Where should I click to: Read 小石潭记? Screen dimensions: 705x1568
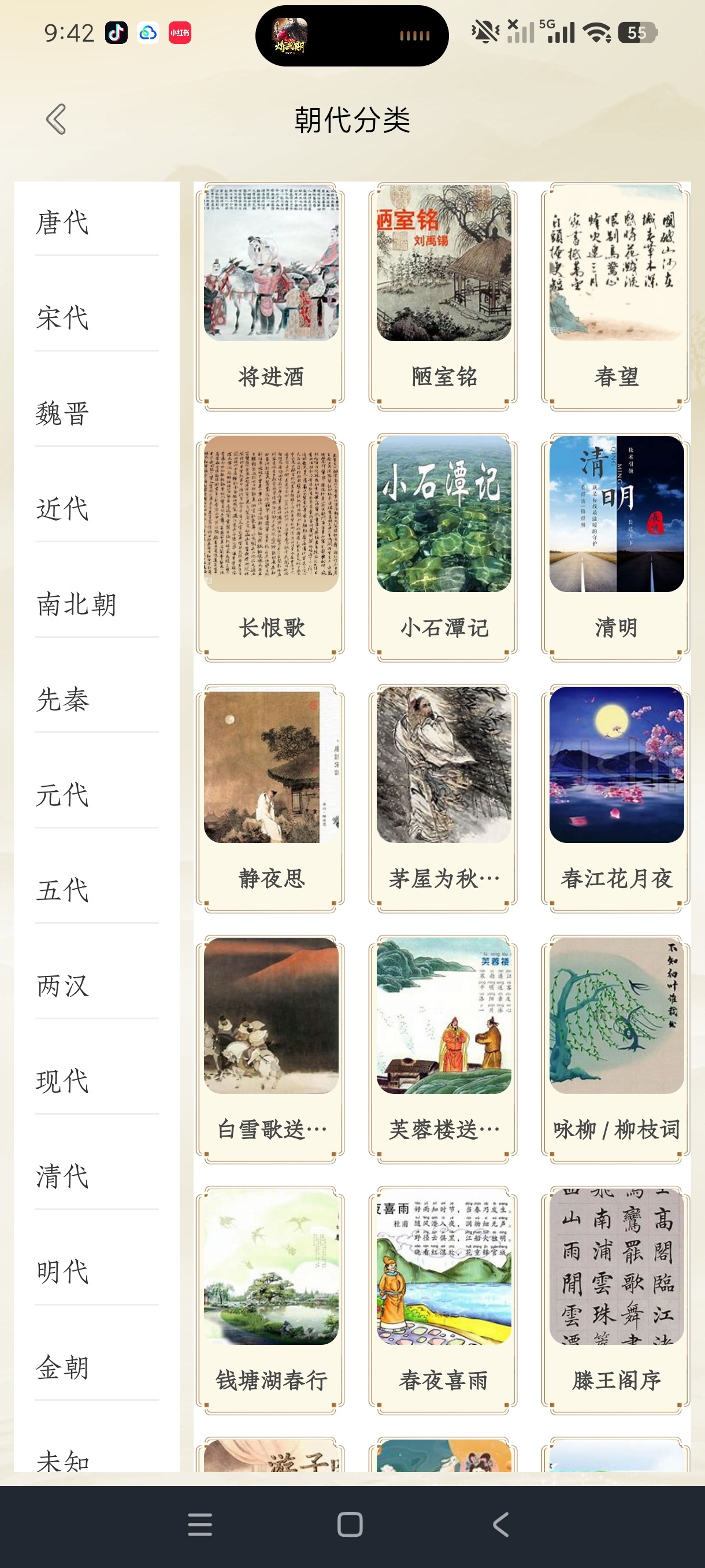[443, 548]
